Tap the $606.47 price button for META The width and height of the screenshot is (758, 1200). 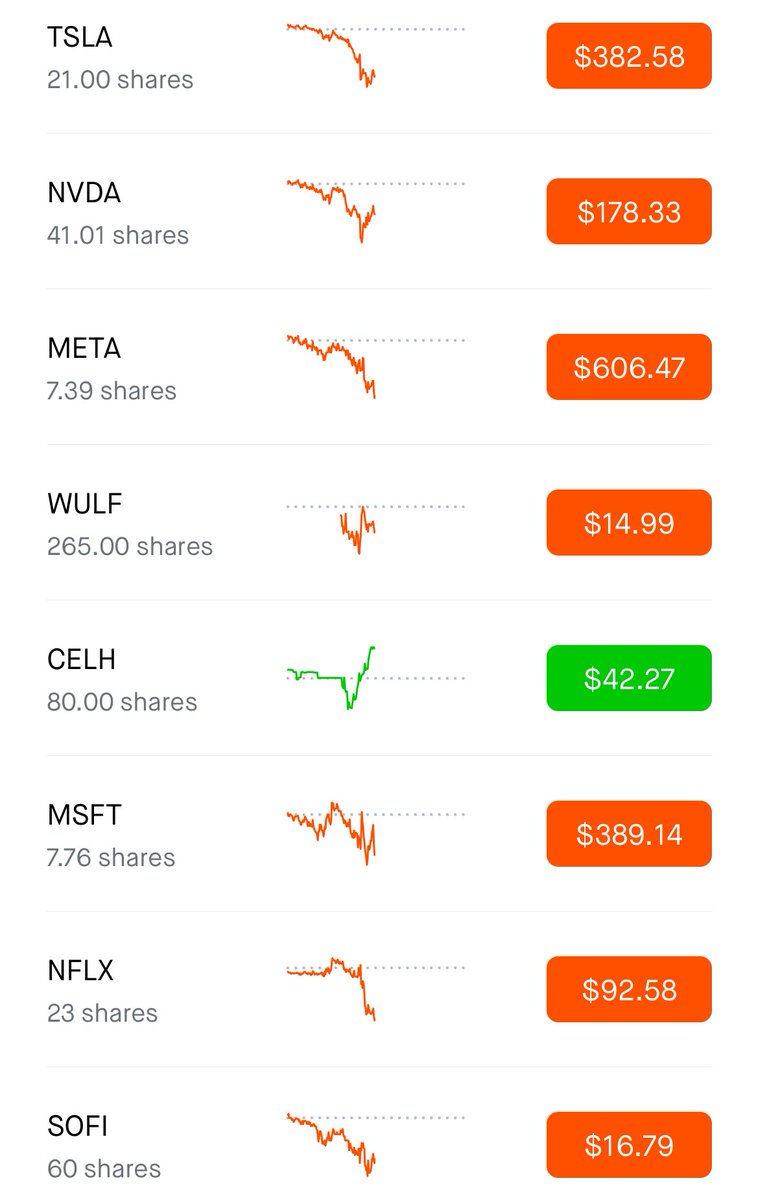click(629, 367)
